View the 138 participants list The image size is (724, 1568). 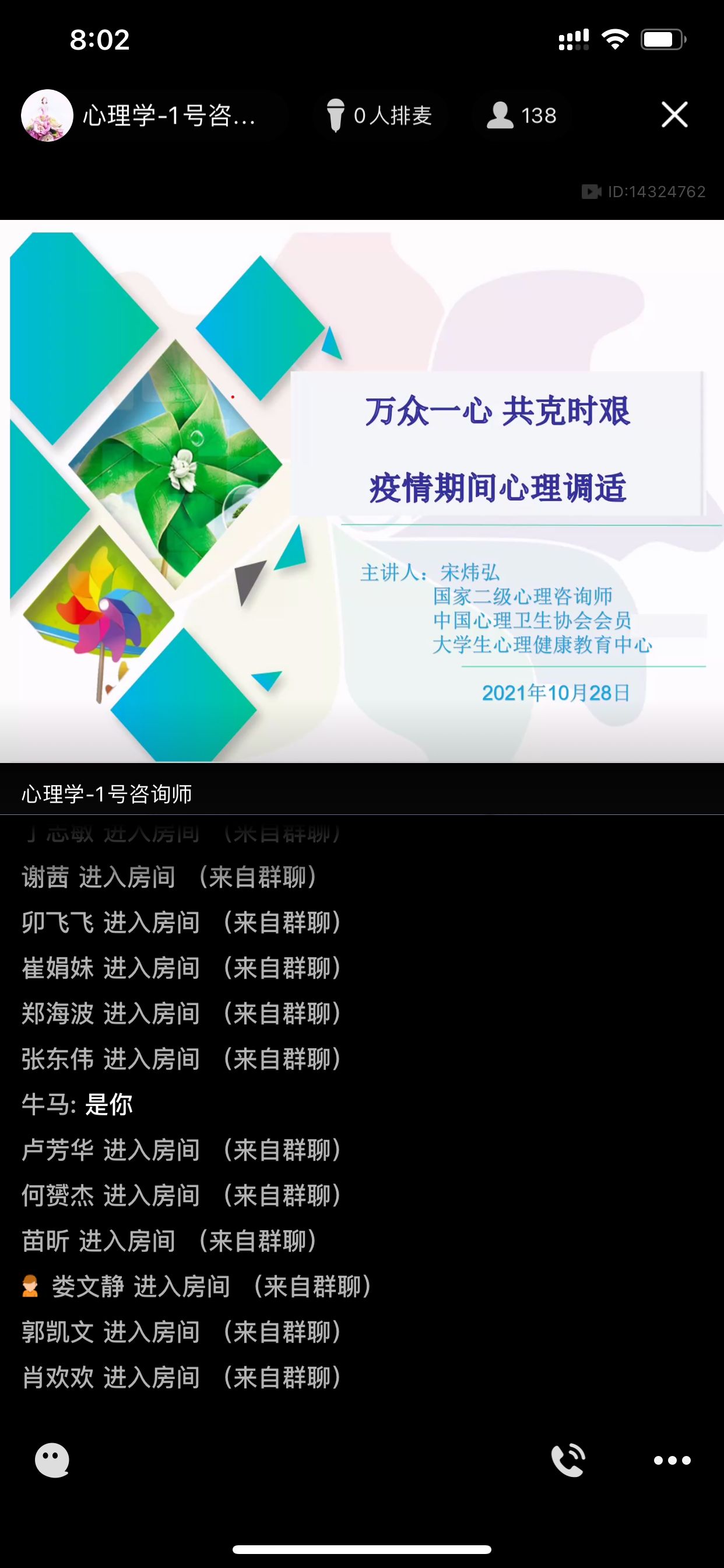(521, 115)
